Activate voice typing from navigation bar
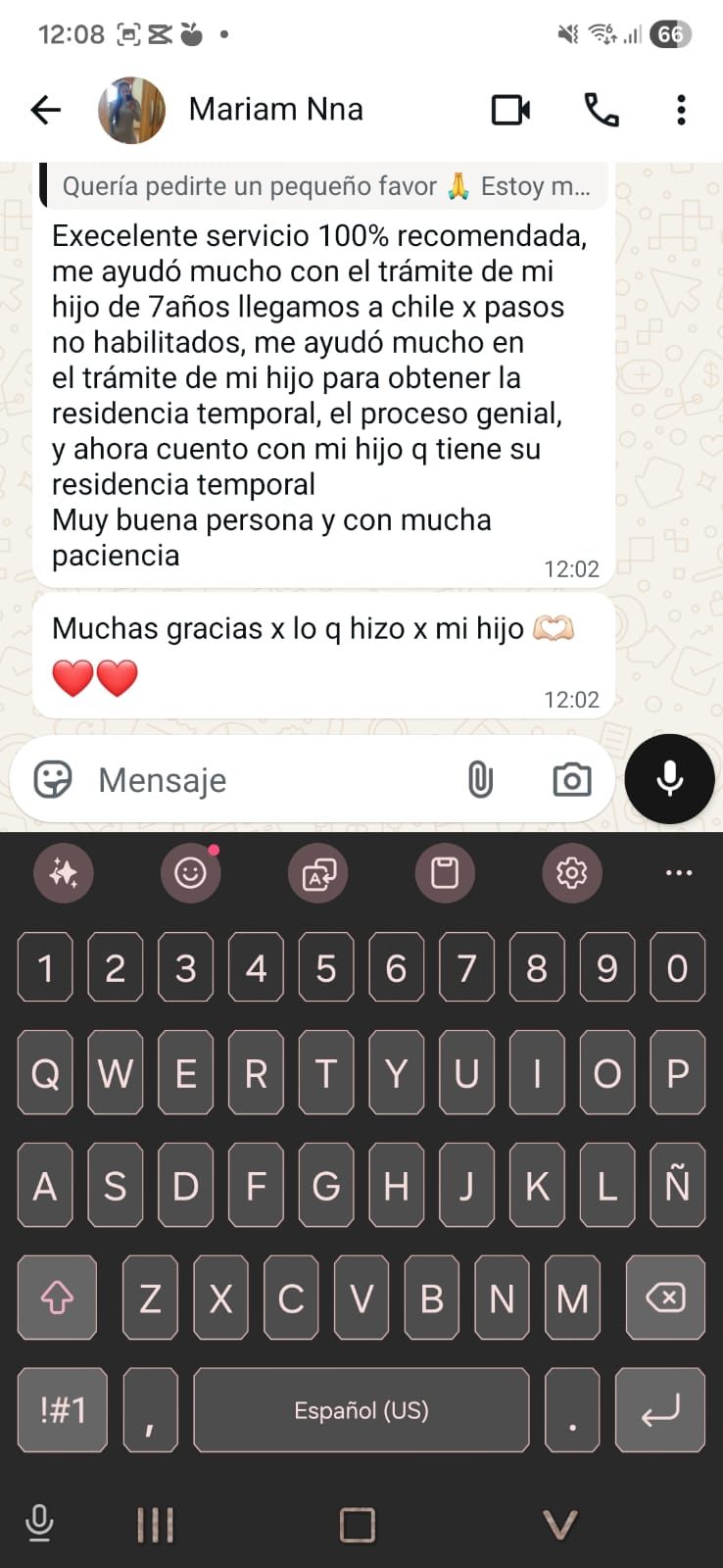Screen dimensions: 723x1568 pos(39,1524)
